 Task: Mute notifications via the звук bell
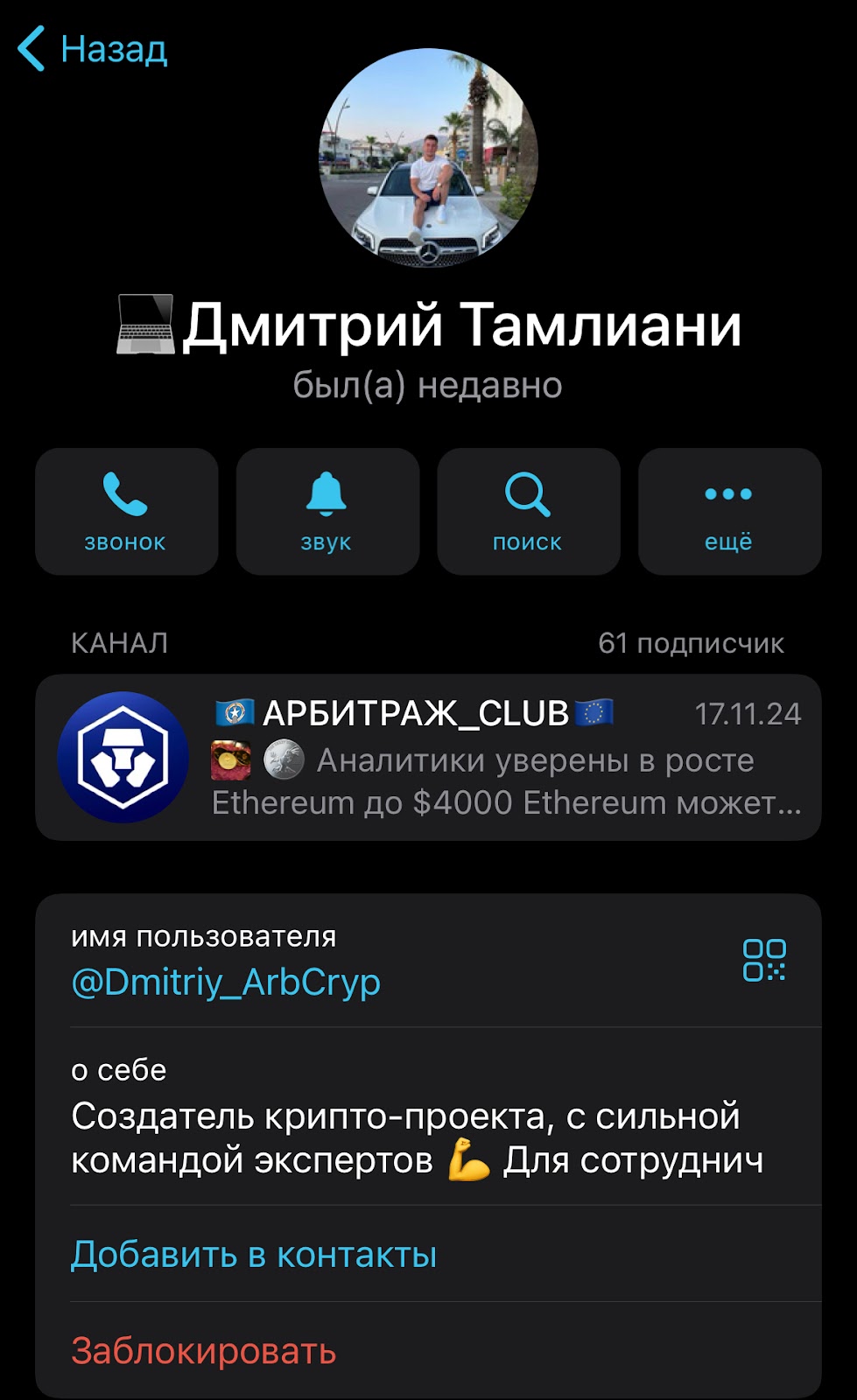[327, 512]
